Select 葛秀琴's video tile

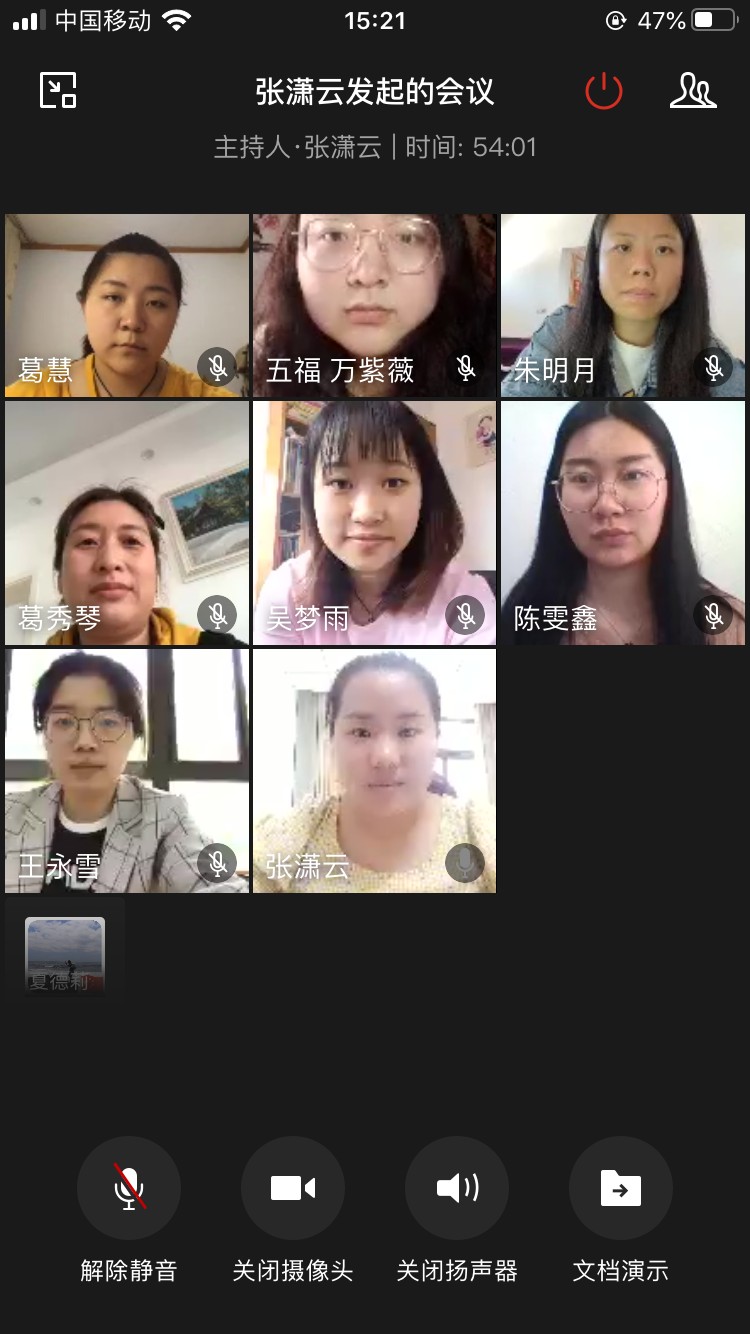point(127,523)
